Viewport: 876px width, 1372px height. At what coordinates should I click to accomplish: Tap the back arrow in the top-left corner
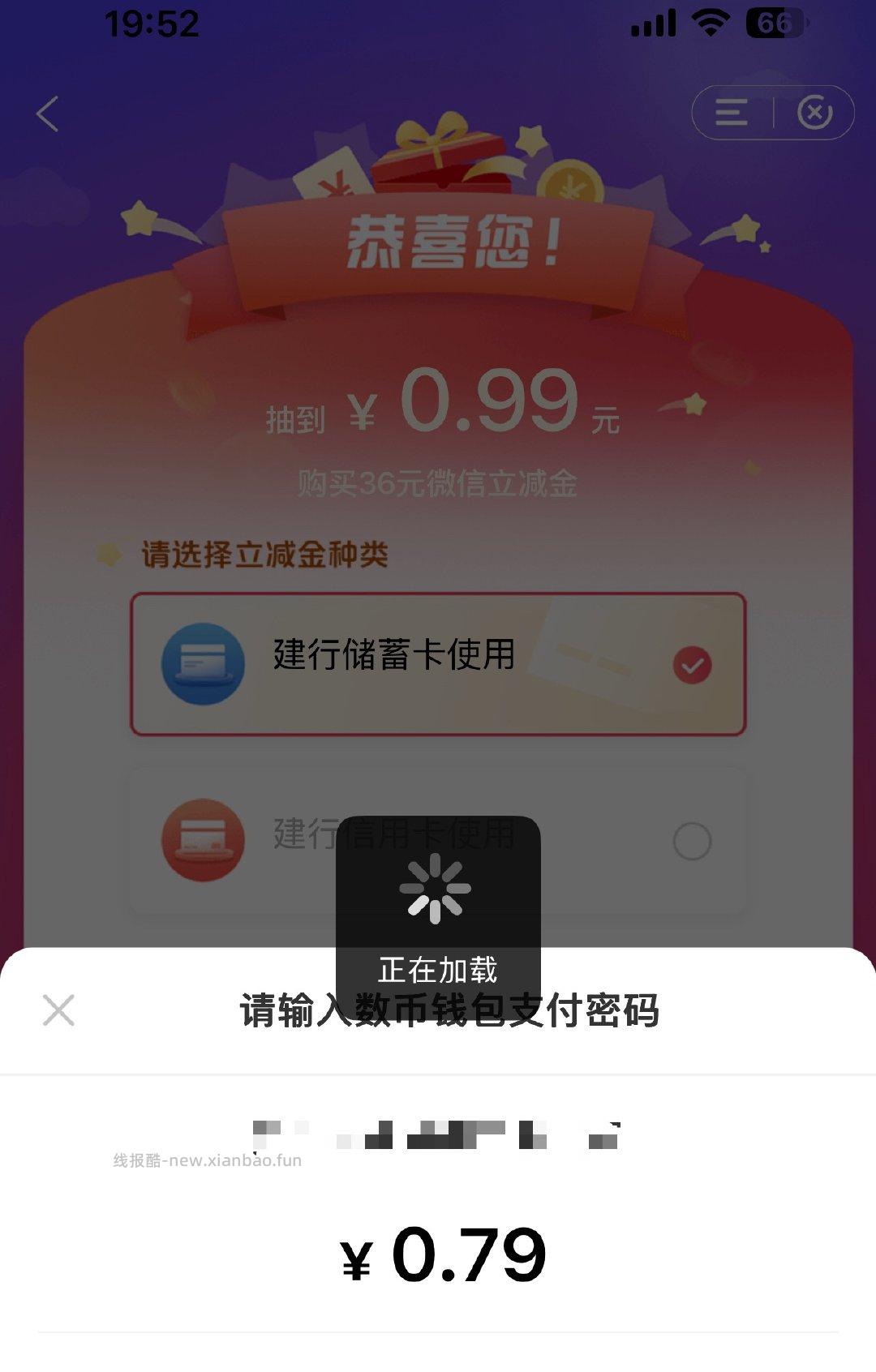pos(46,114)
